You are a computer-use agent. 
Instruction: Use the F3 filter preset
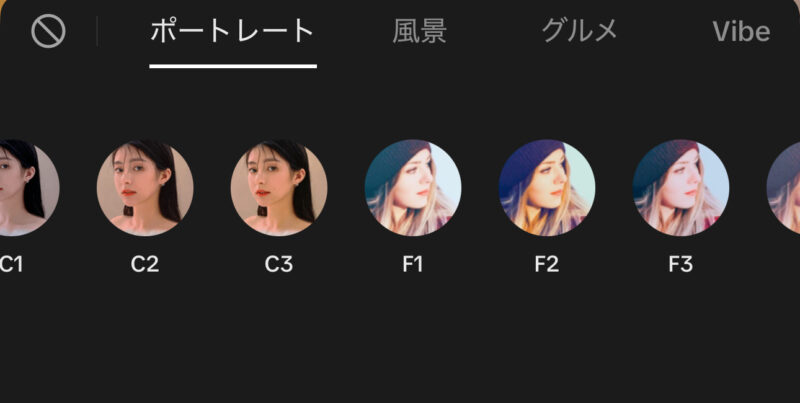(x=680, y=188)
